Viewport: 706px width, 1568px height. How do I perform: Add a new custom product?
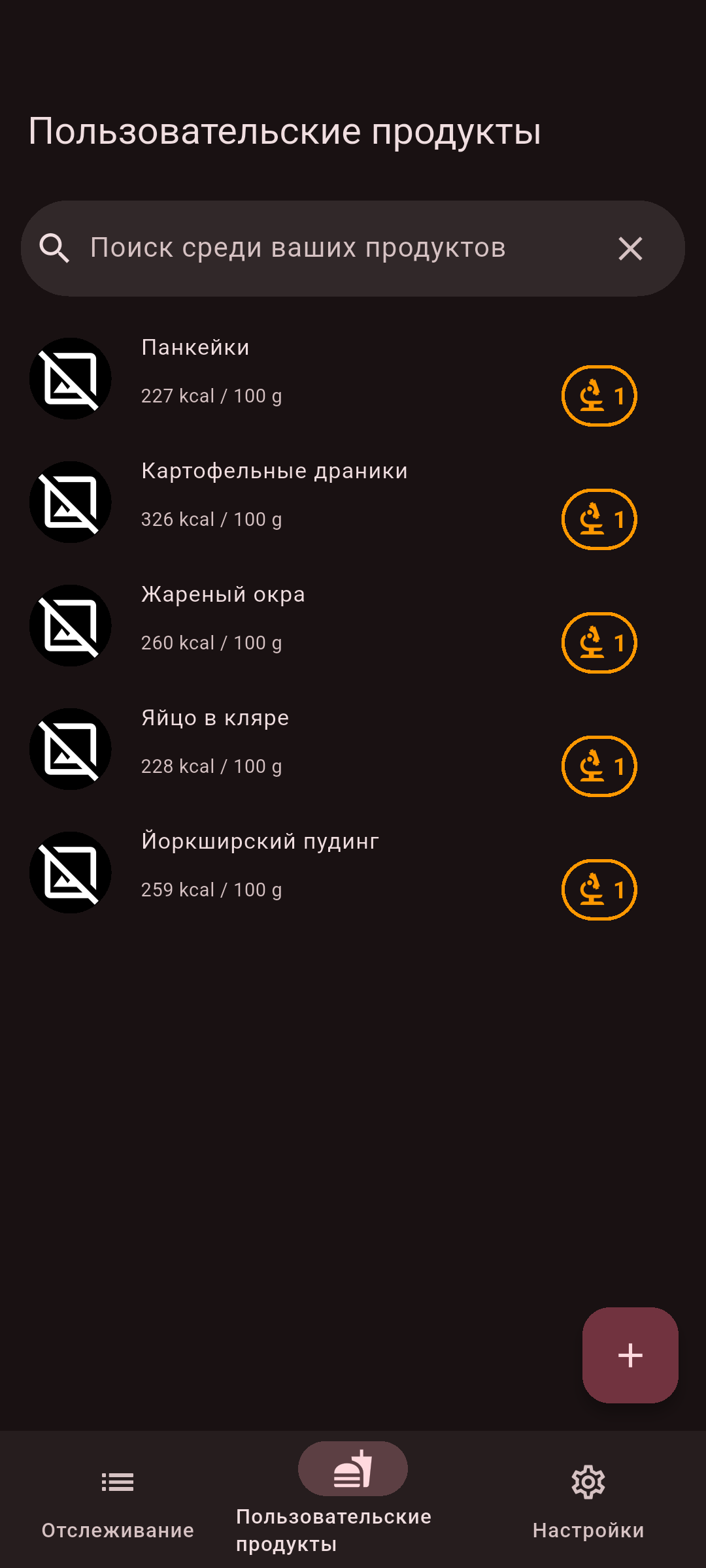(x=630, y=1355)
